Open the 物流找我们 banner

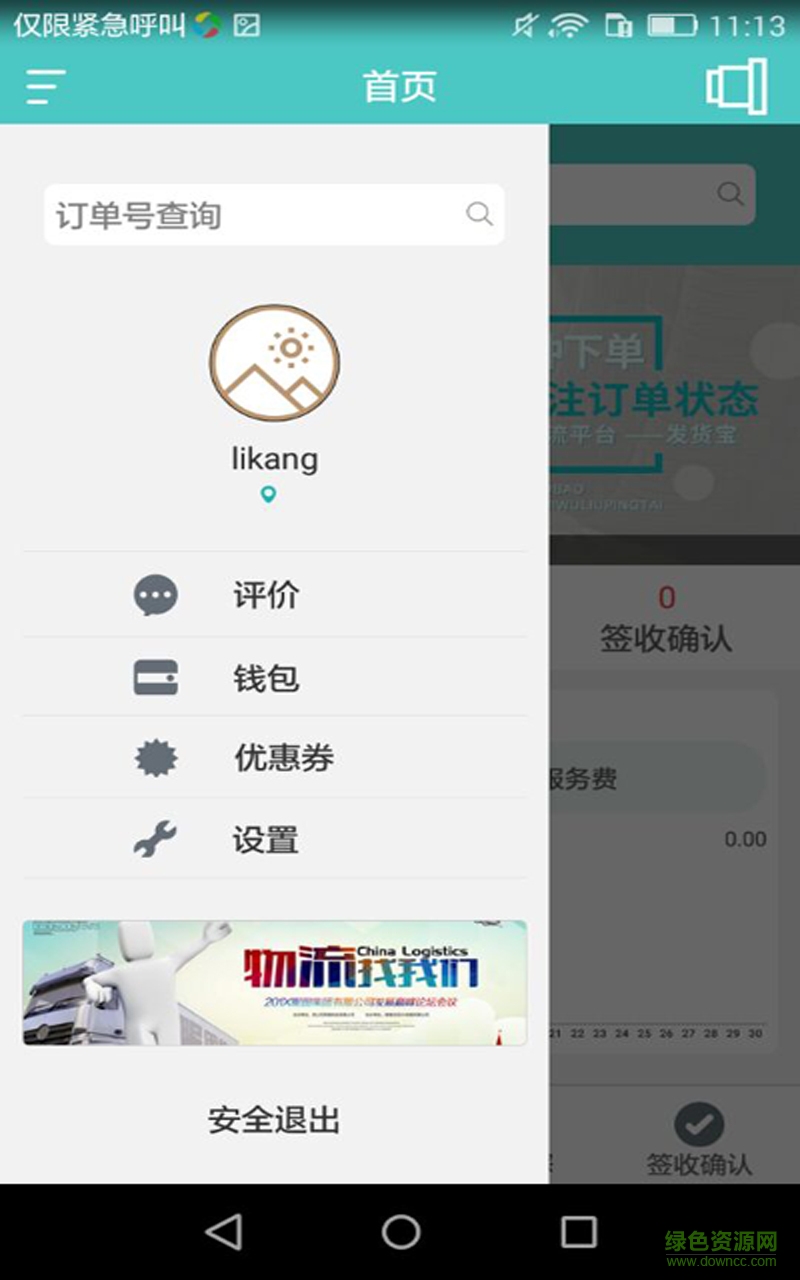(x=274, y=983)
